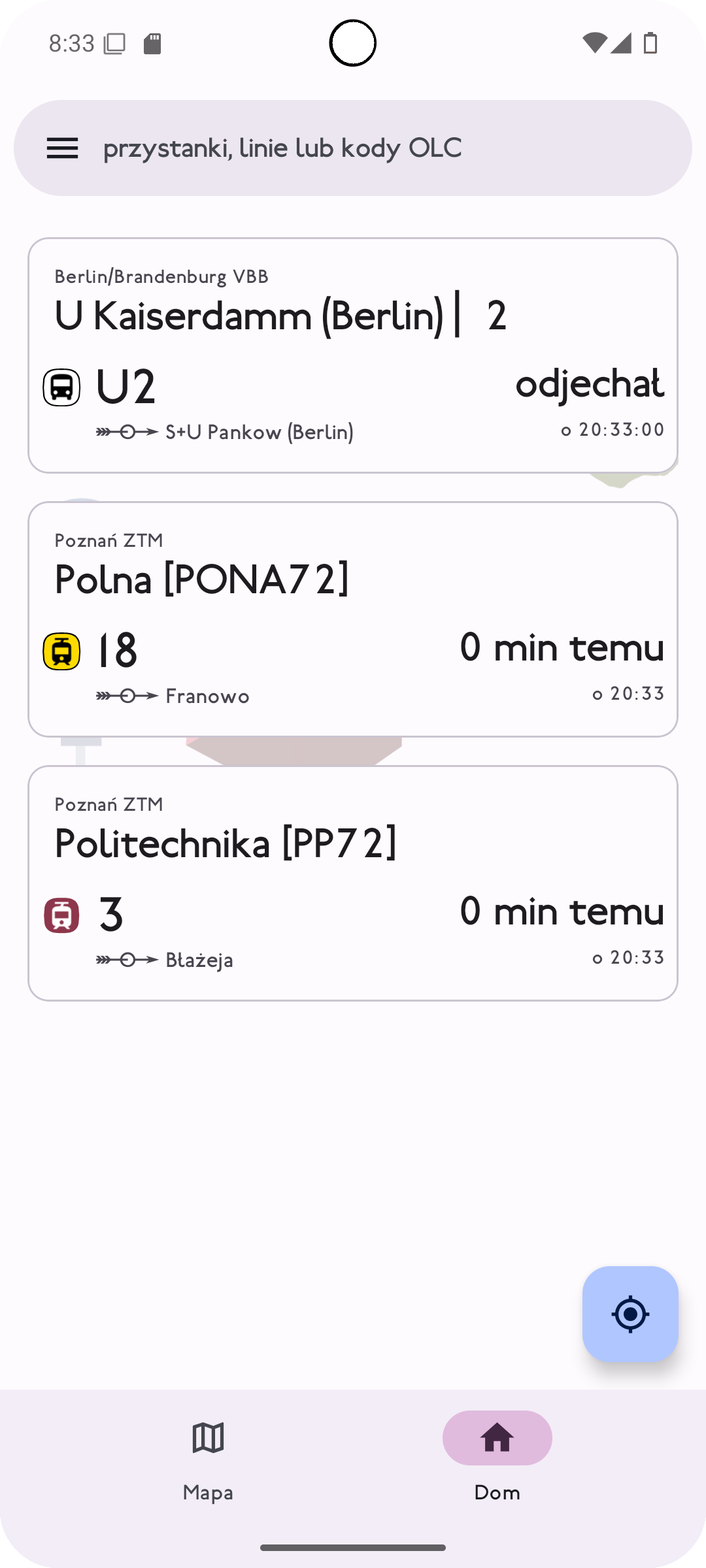The height and width of the screenshot is (1568, 706).
Task: Locate me with the floating GPS button
Action: pyautogui.click(x=630, y=1314)
